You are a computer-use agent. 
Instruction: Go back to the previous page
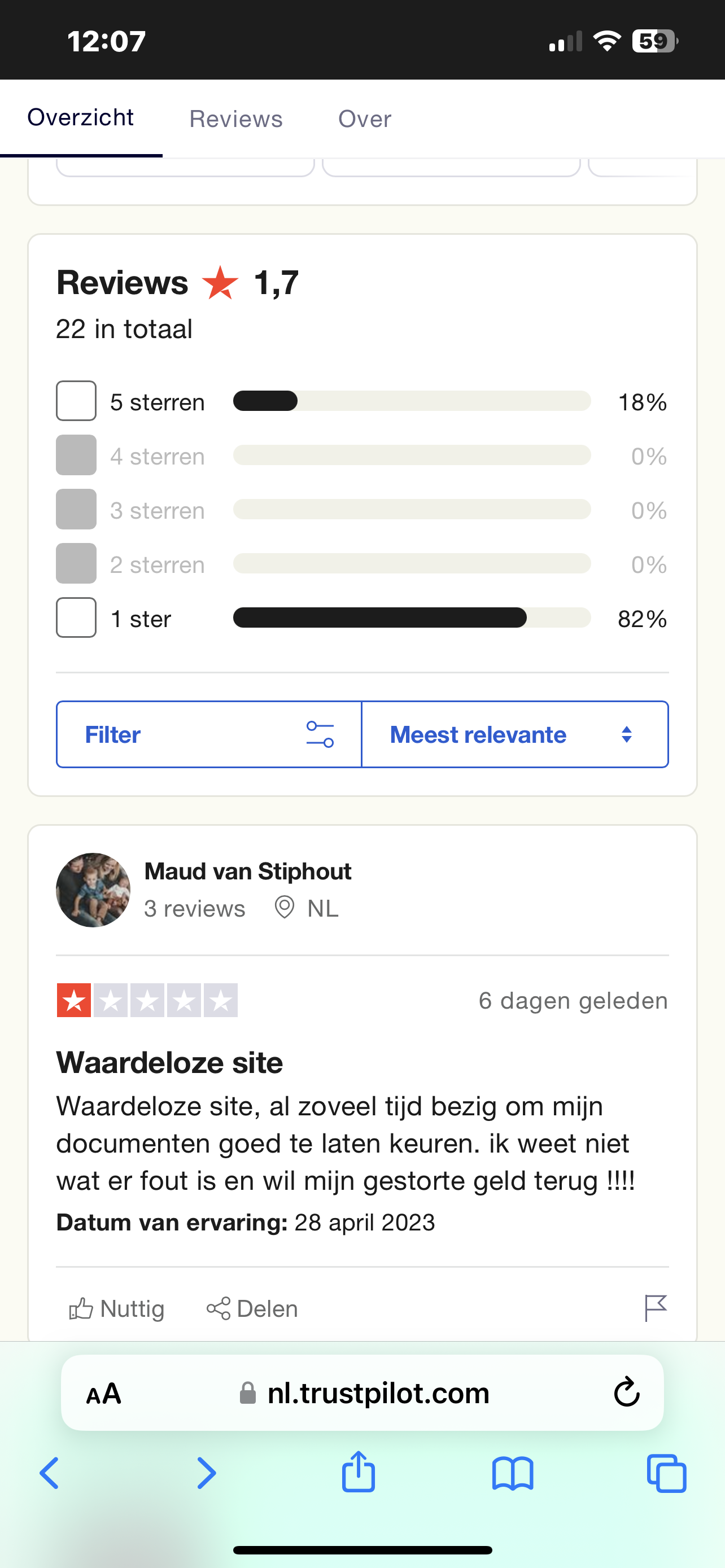click(x=50, y=1473)
